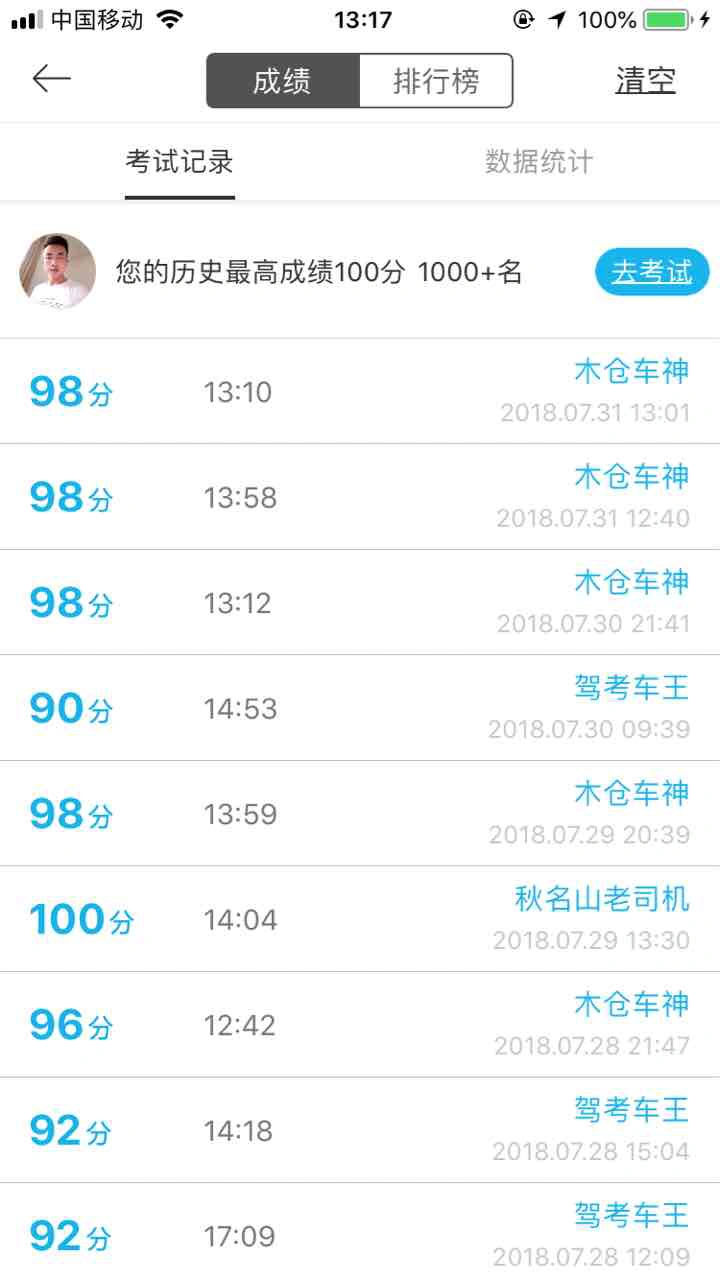Open the record dated 2018.07.31 12:40
The image size is (720, 1280).
click(x=360, y=497)
